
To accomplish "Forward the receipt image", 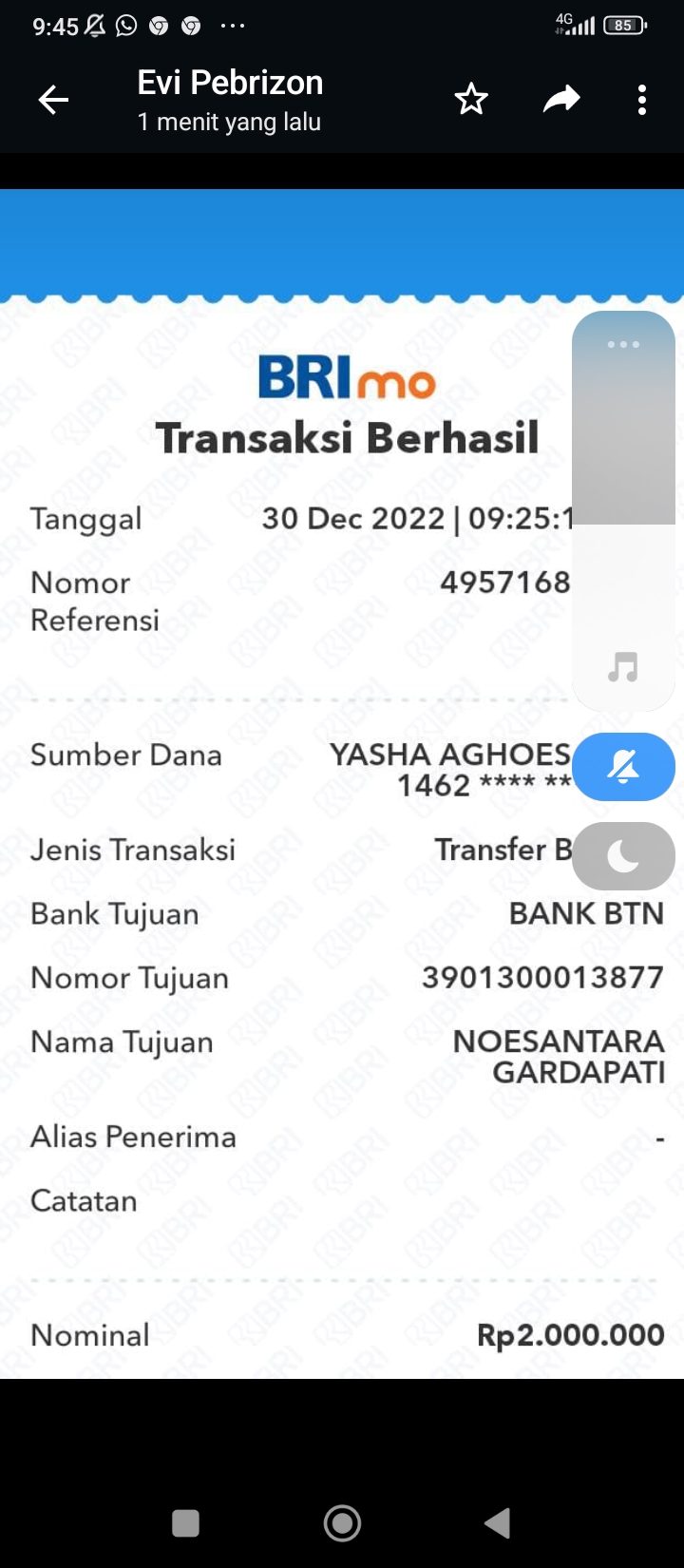I will click(x=561, y=99).
